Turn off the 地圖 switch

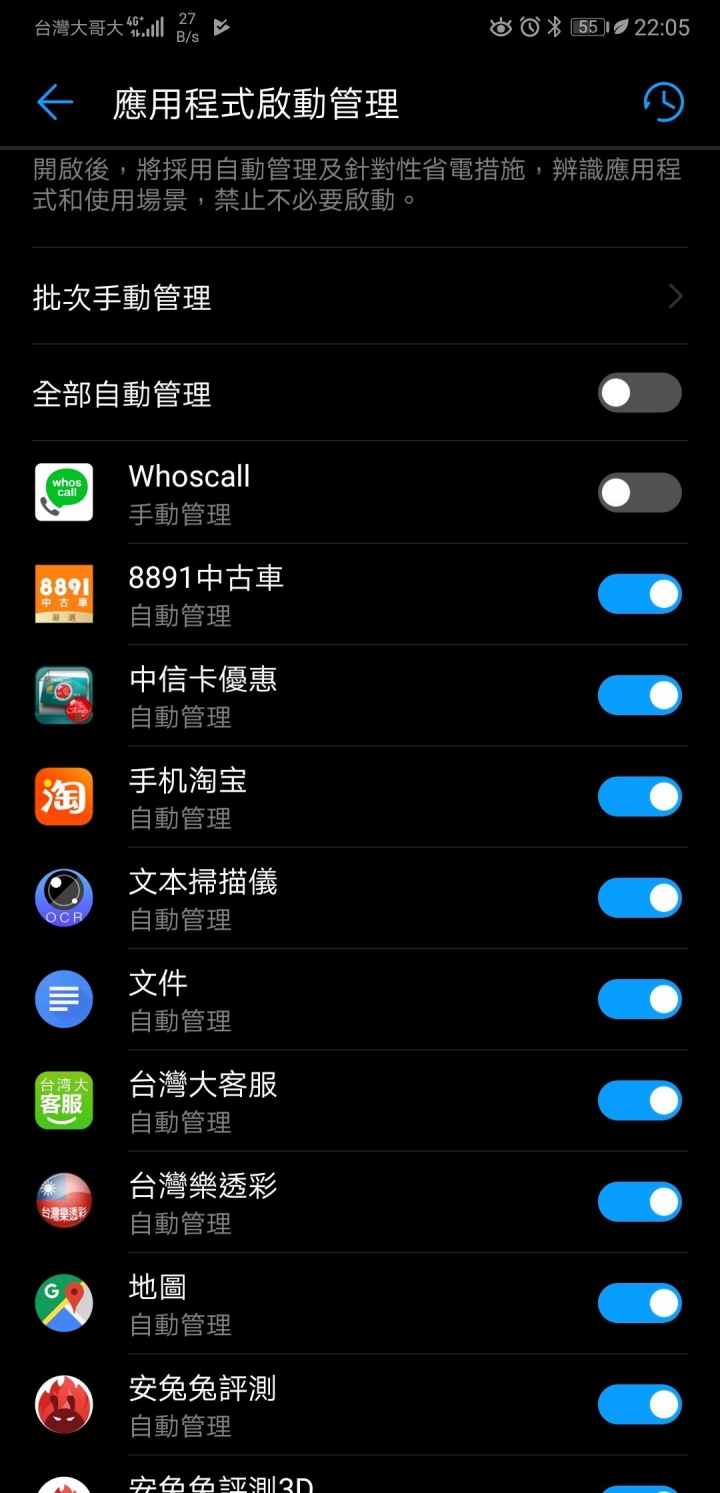point(640,1303)
